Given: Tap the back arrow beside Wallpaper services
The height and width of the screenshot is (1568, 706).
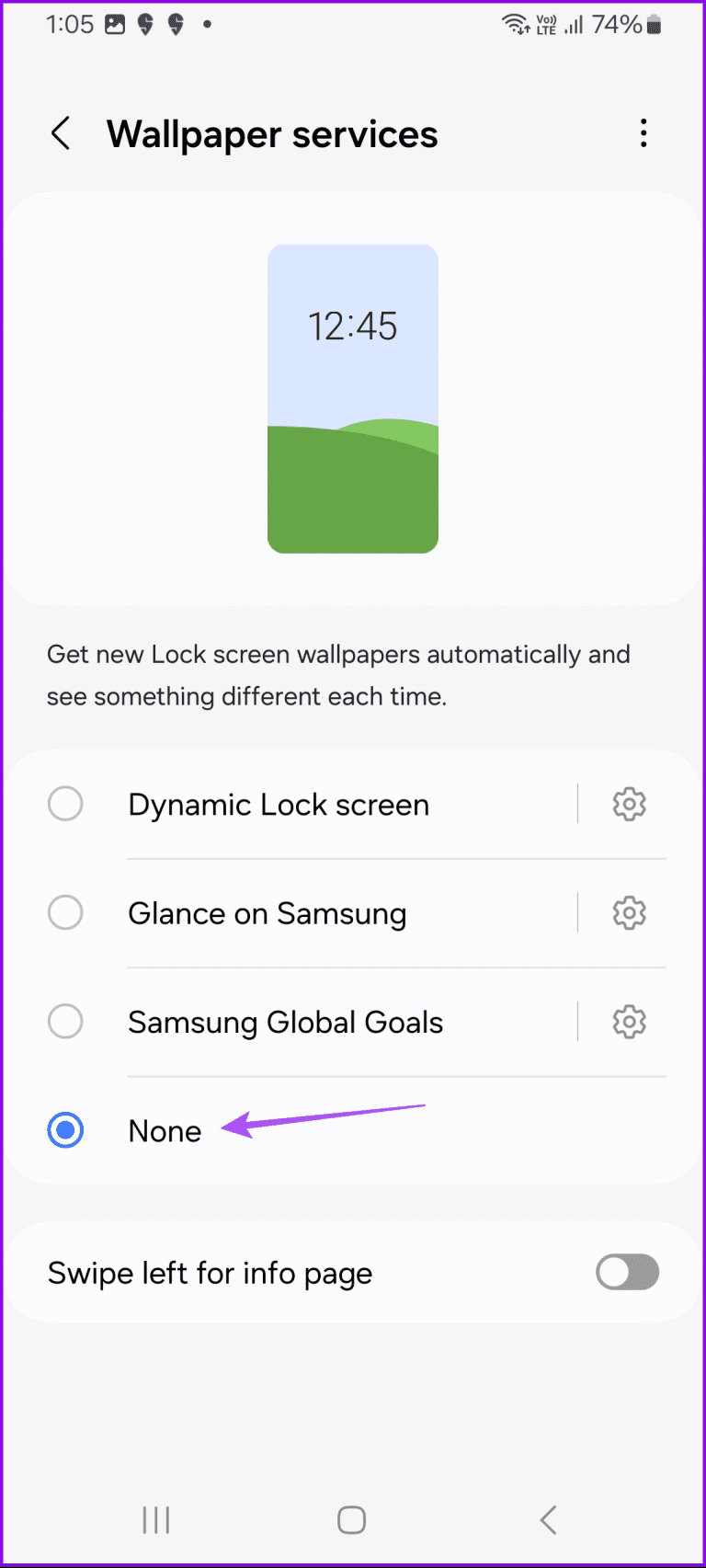Looking at the screenshot, I should click(x=61, y=133).
